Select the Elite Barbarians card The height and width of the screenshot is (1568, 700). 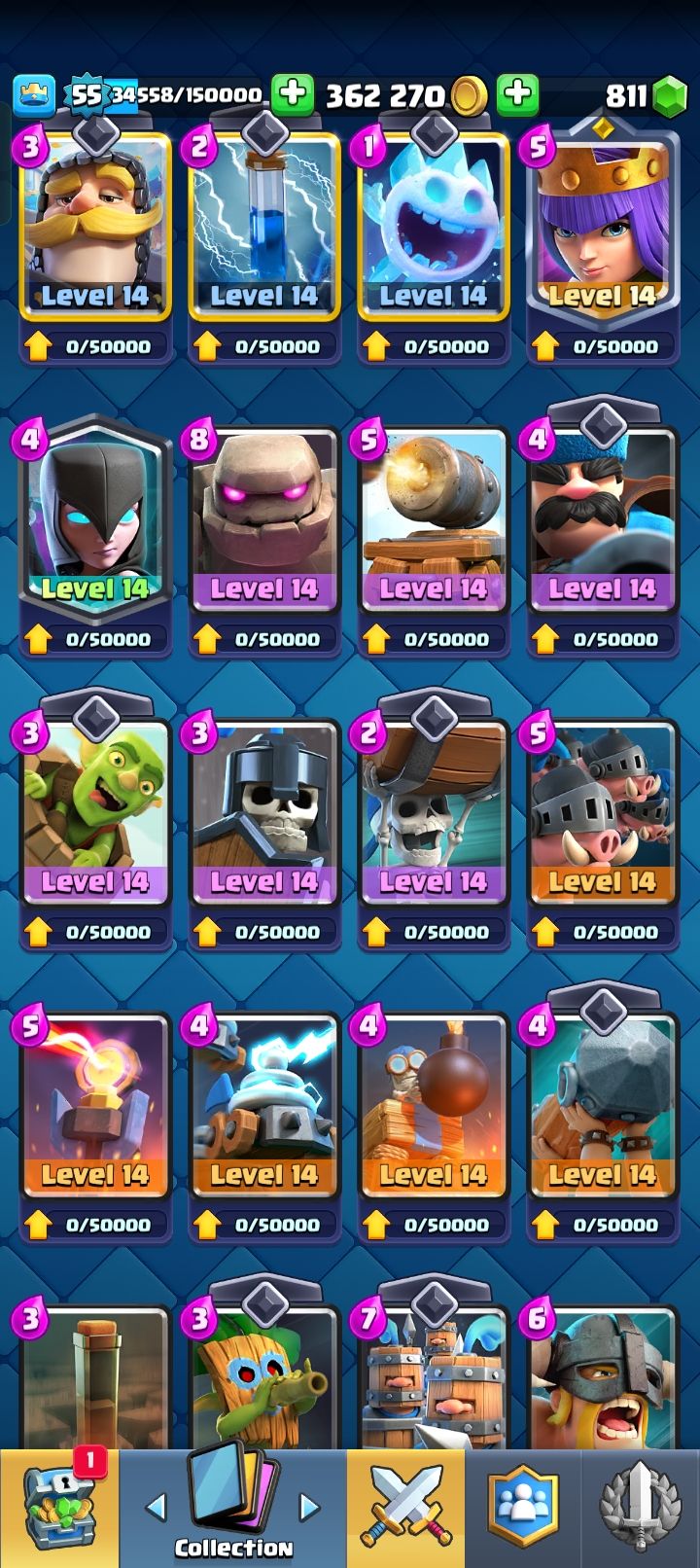click(x=603, y=1381)
